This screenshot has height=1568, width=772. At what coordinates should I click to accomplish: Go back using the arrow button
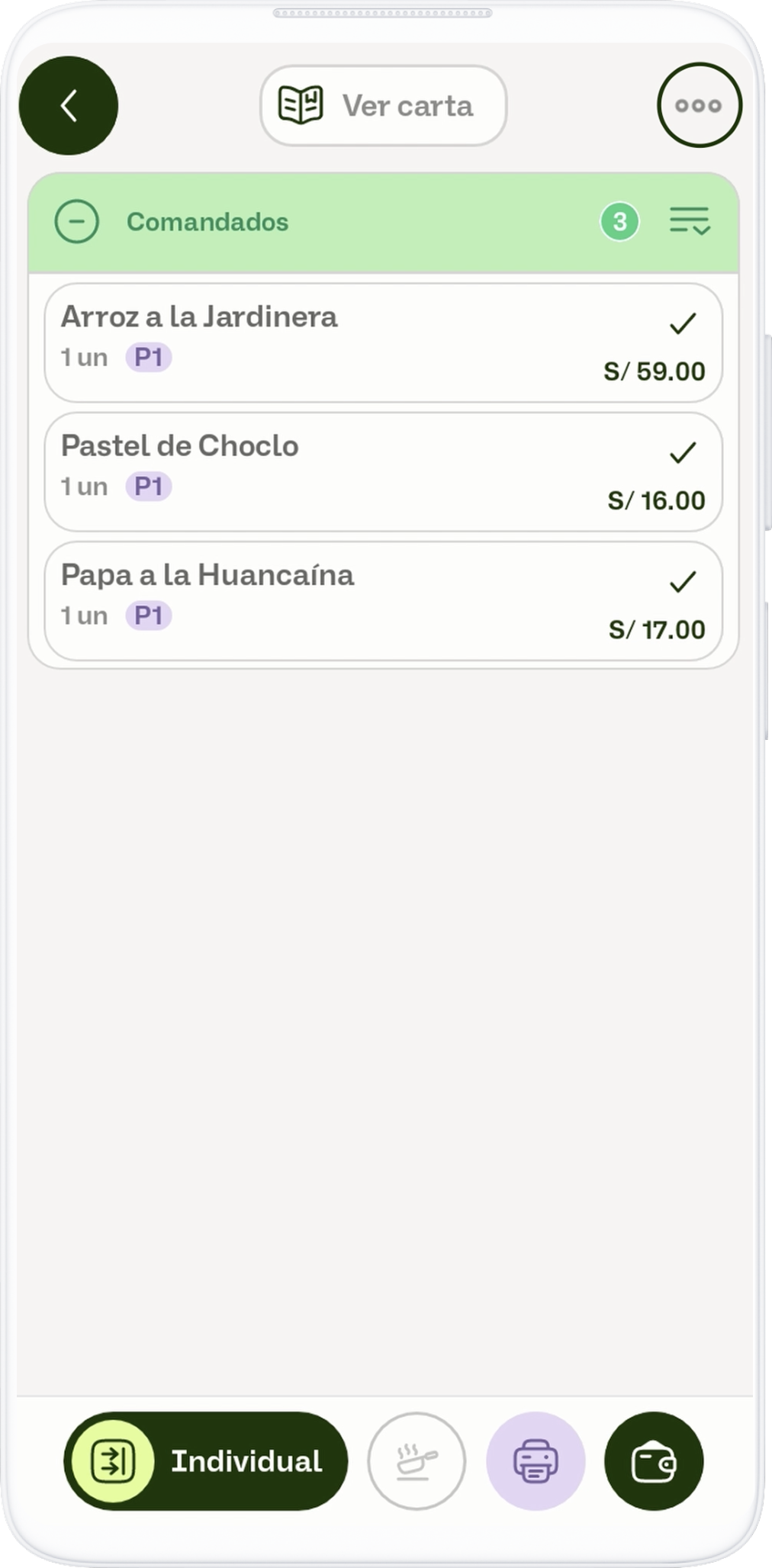tap(69, 106)
